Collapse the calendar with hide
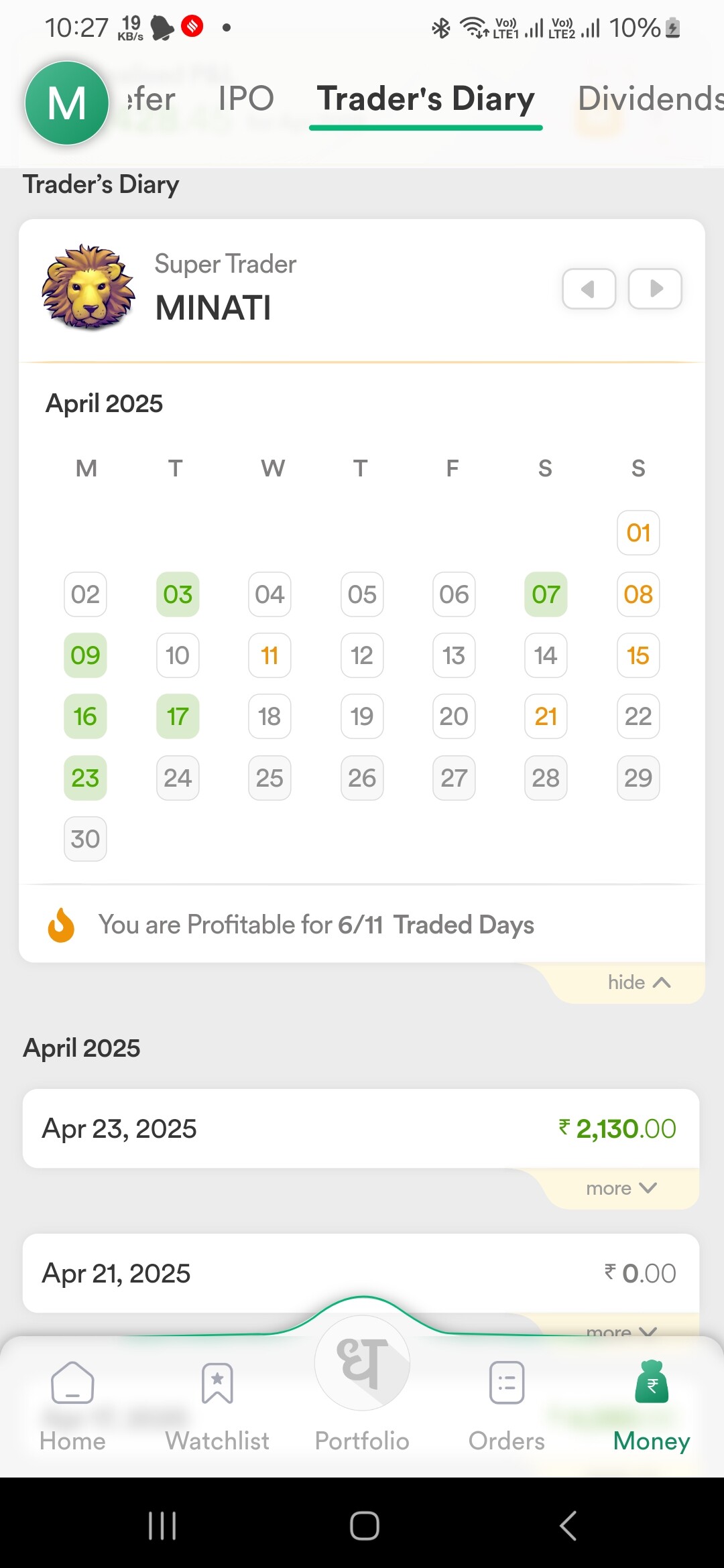 point(638,982)
